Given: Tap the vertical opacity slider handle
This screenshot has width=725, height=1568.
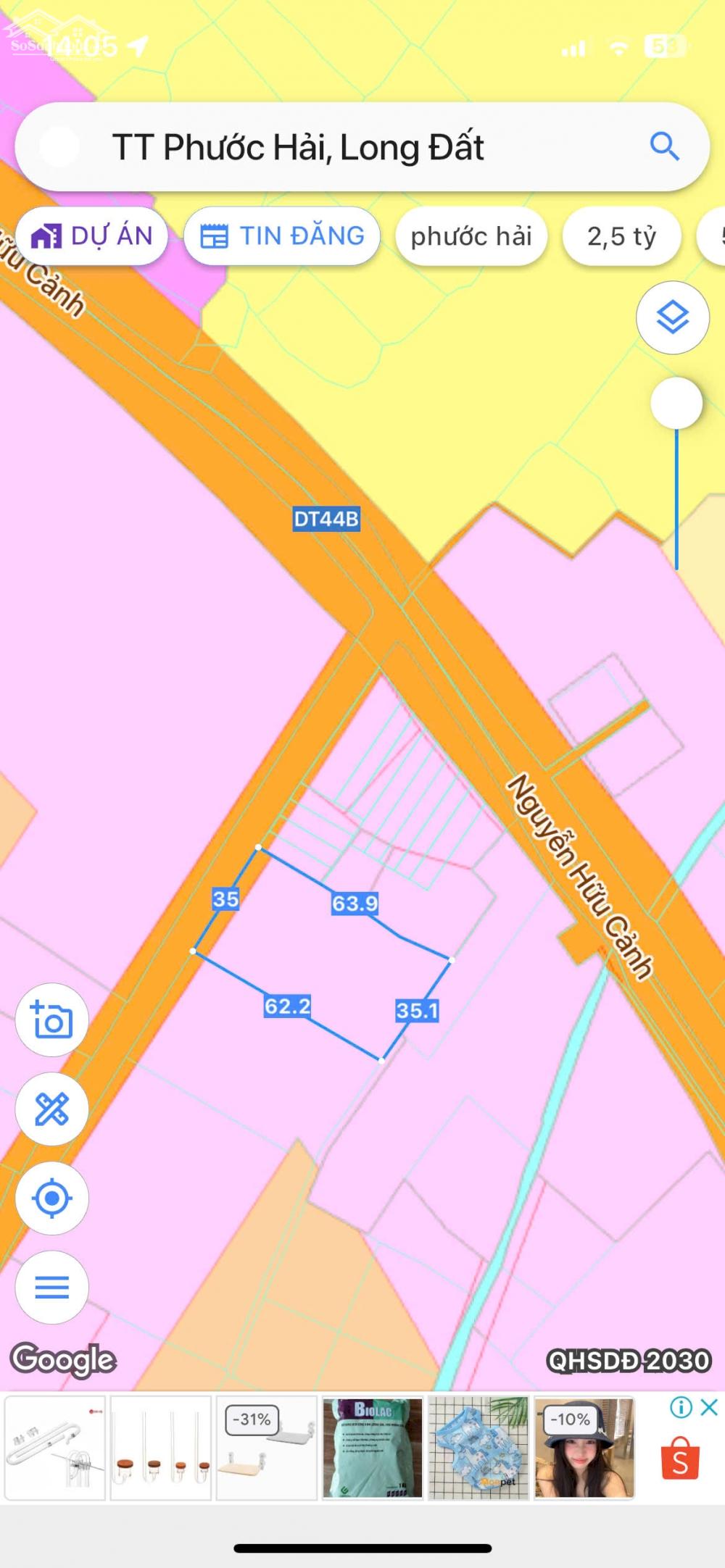Looking at the screenshot, I should click(x=676, y=403).
